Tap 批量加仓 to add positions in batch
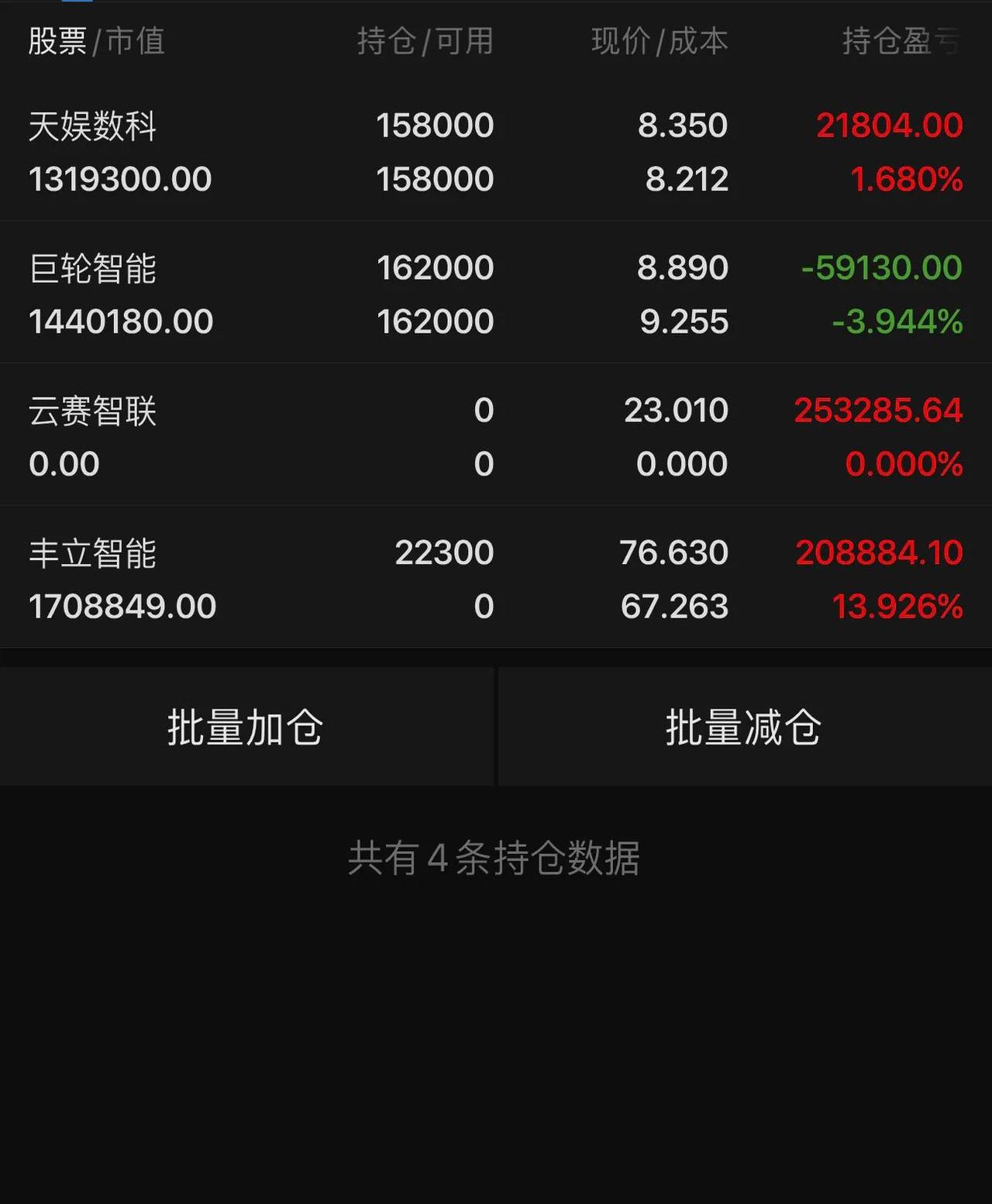 [246, 726]
